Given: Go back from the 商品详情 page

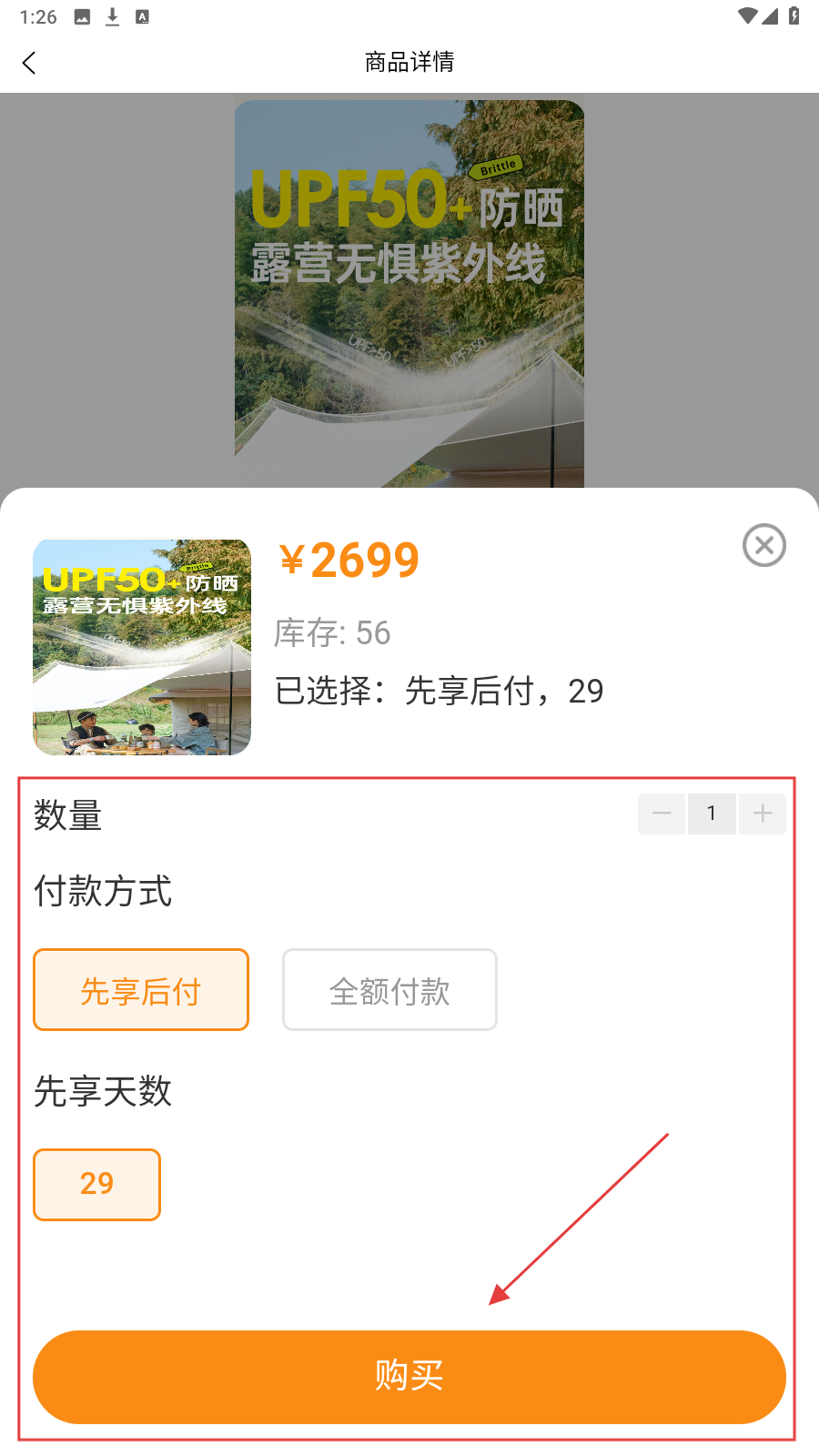Looking at the screenshot, I should (x=29, y=63).
